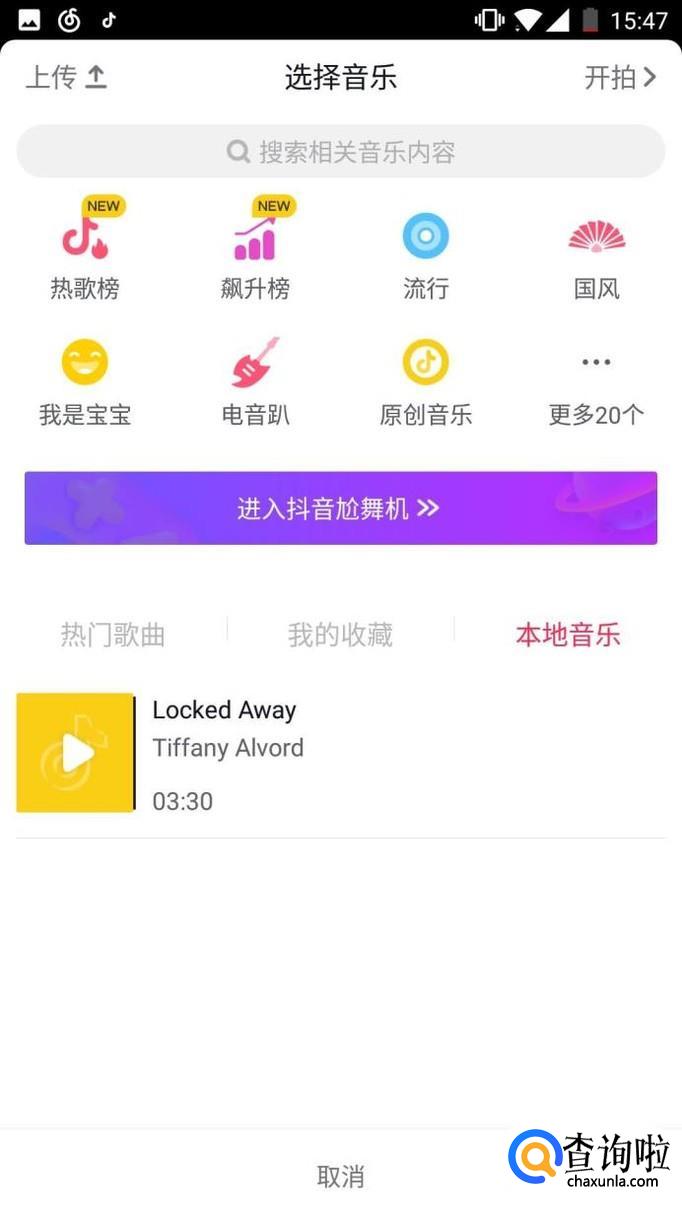This screenshot has width=682, height=1212.
Task: Play the Locked Away track preview
Action: tap(76, 753)
